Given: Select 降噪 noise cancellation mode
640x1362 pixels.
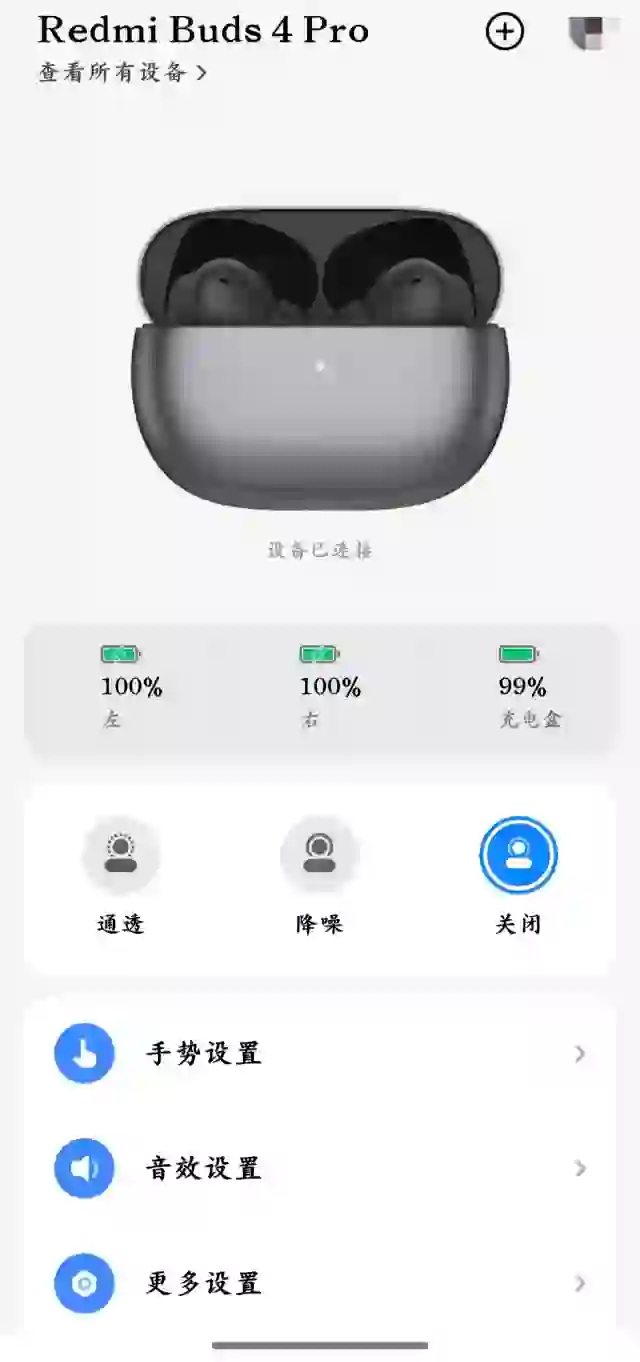Looking at the screenshot, I should point(319,855).
